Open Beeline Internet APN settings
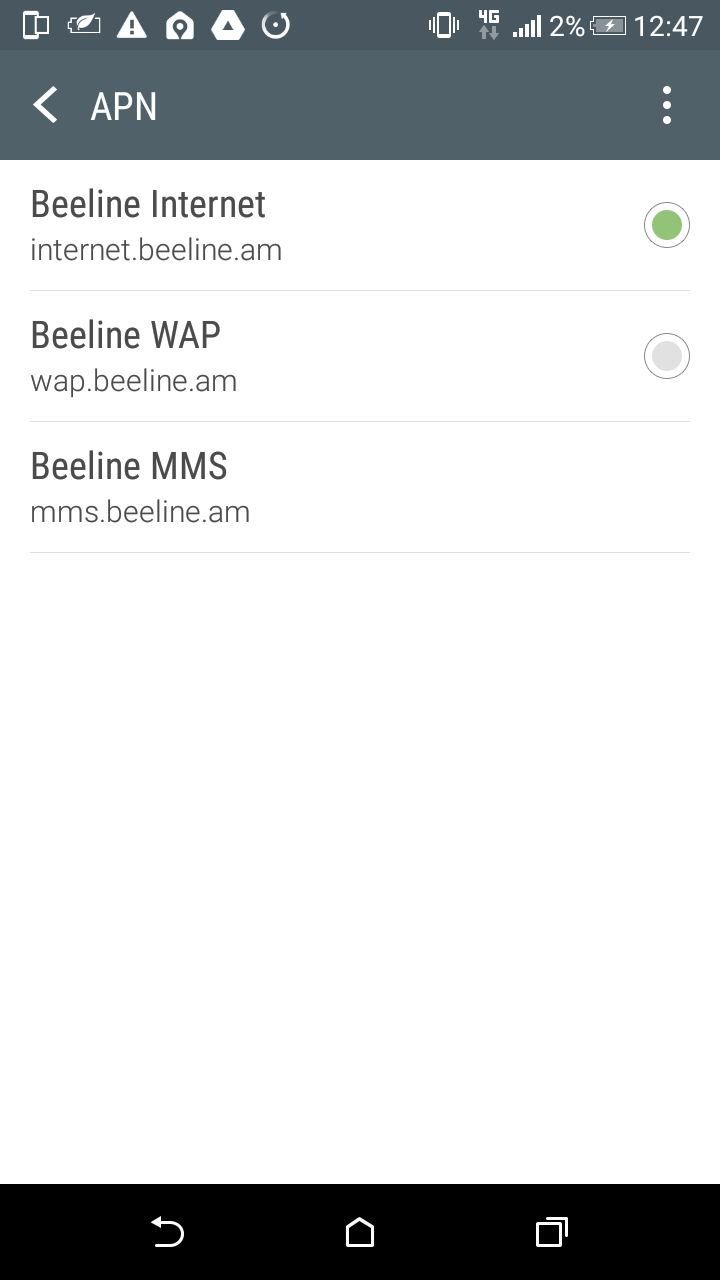 [300, 226]
